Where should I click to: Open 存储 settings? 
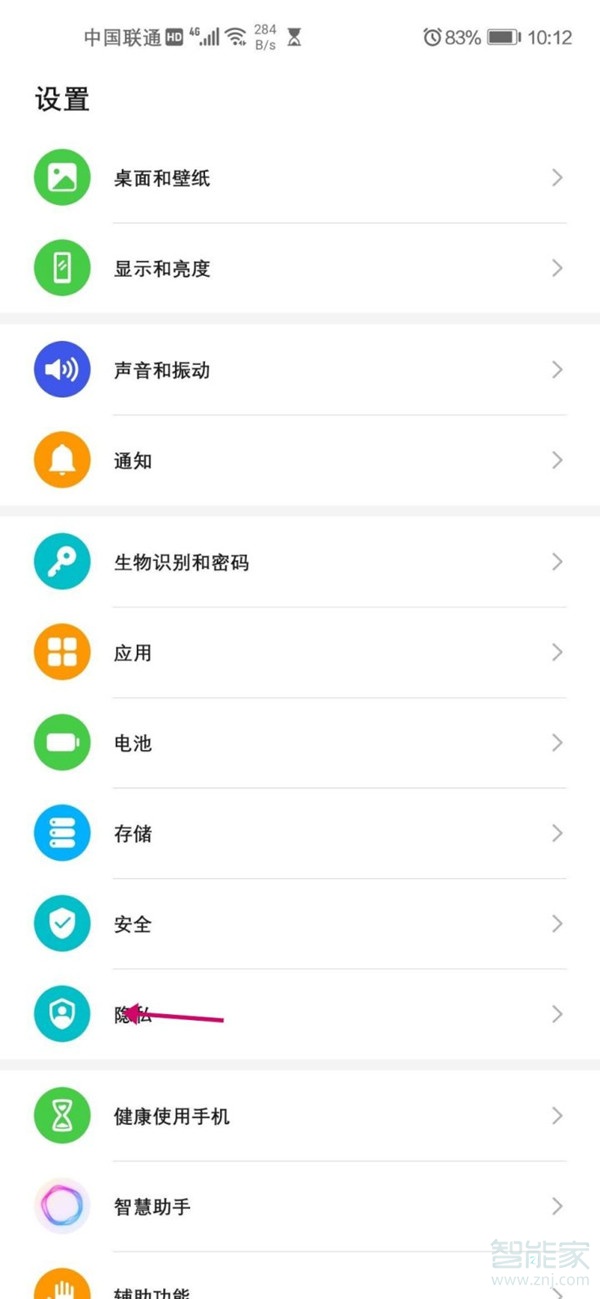[300, 833]
